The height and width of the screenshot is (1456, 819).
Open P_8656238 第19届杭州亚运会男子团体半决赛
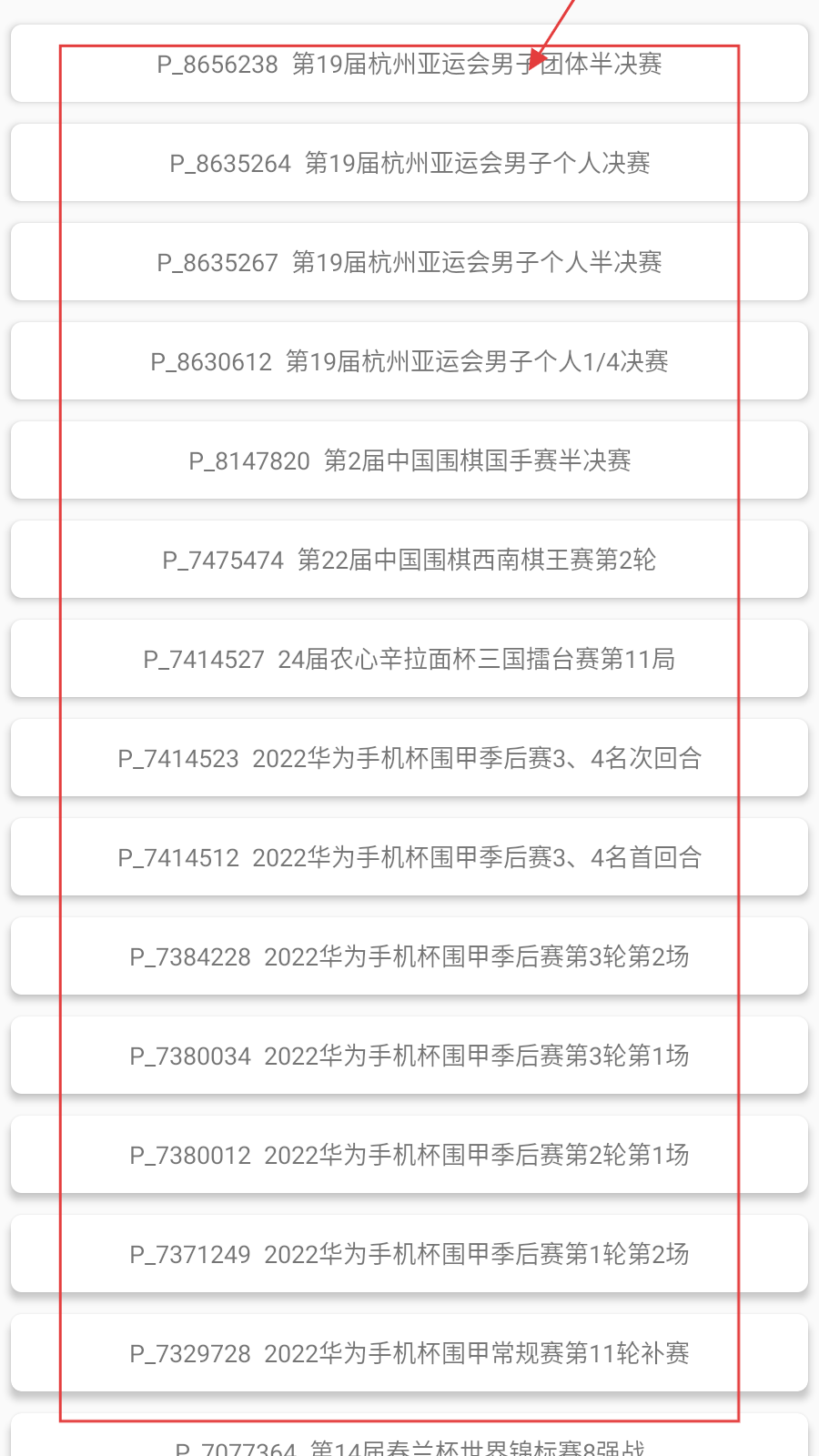pyautogui.click(x=409, y=64)
